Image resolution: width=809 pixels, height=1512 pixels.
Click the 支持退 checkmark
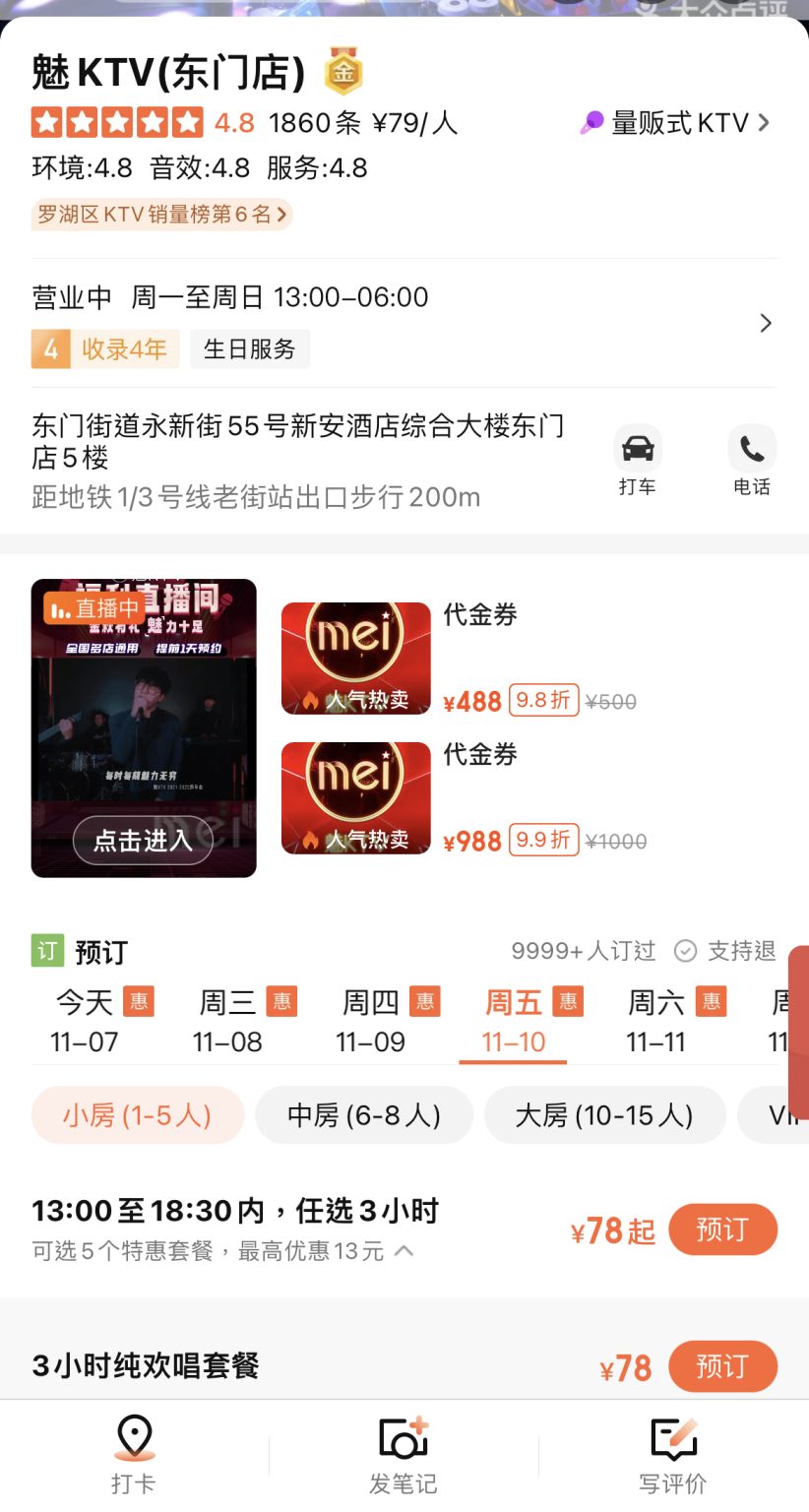pos(685,951)
